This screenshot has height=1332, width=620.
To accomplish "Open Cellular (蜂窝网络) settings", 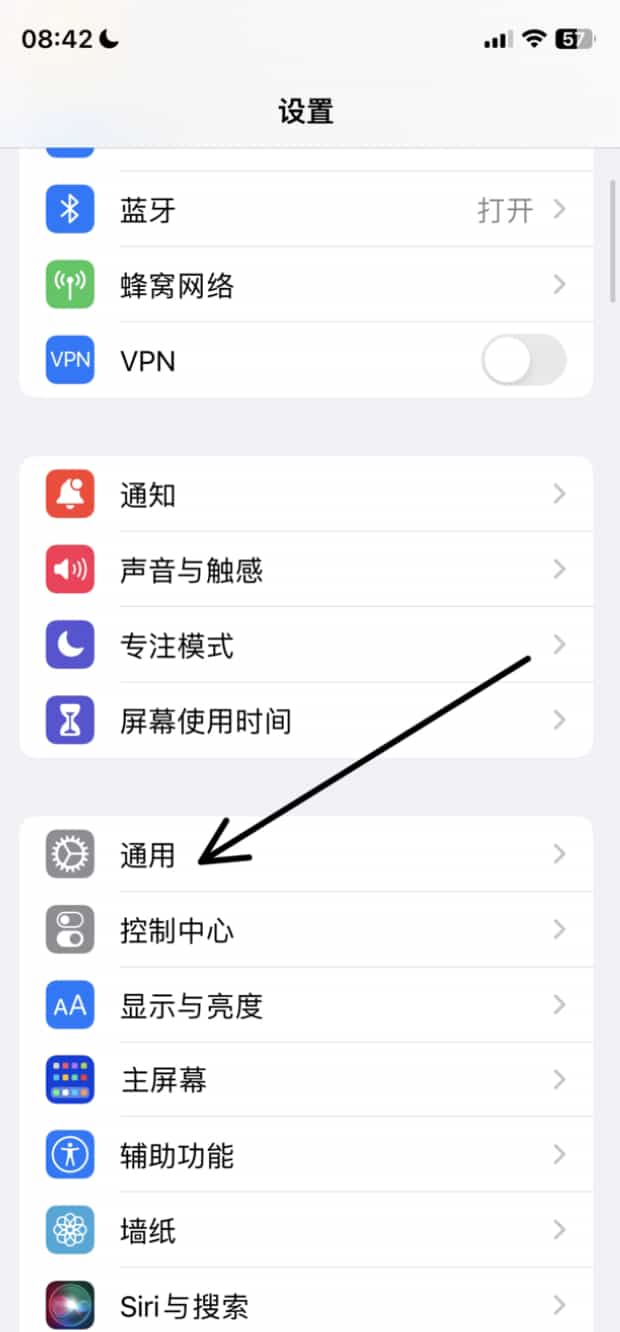I will click(x=305, y=286).
